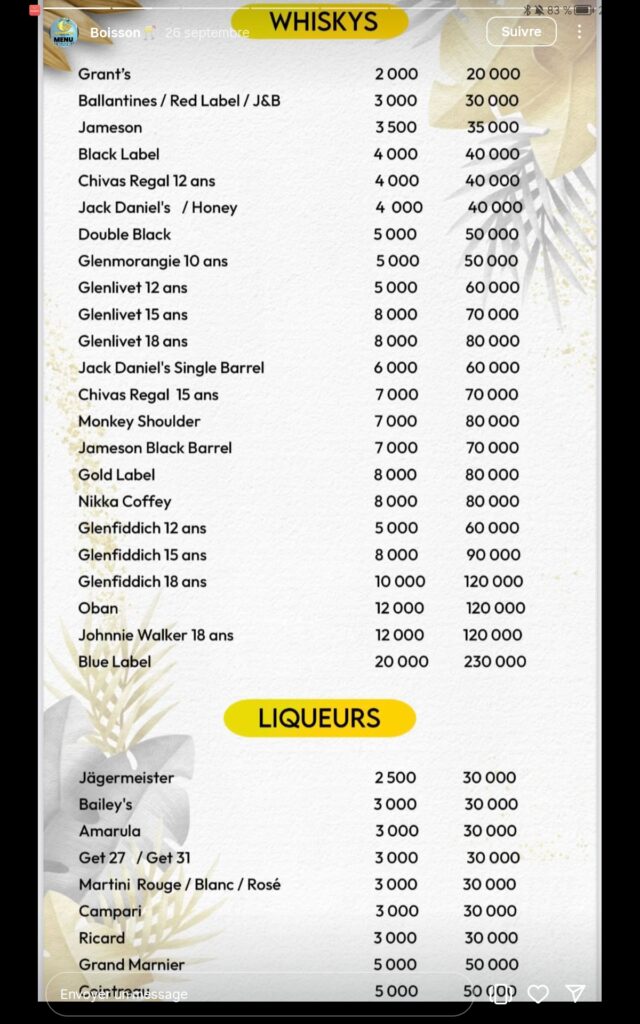Viewport: 640px width, 1024px height.
Task: Tap the message field to reply
Action: (x=259, y=994)
